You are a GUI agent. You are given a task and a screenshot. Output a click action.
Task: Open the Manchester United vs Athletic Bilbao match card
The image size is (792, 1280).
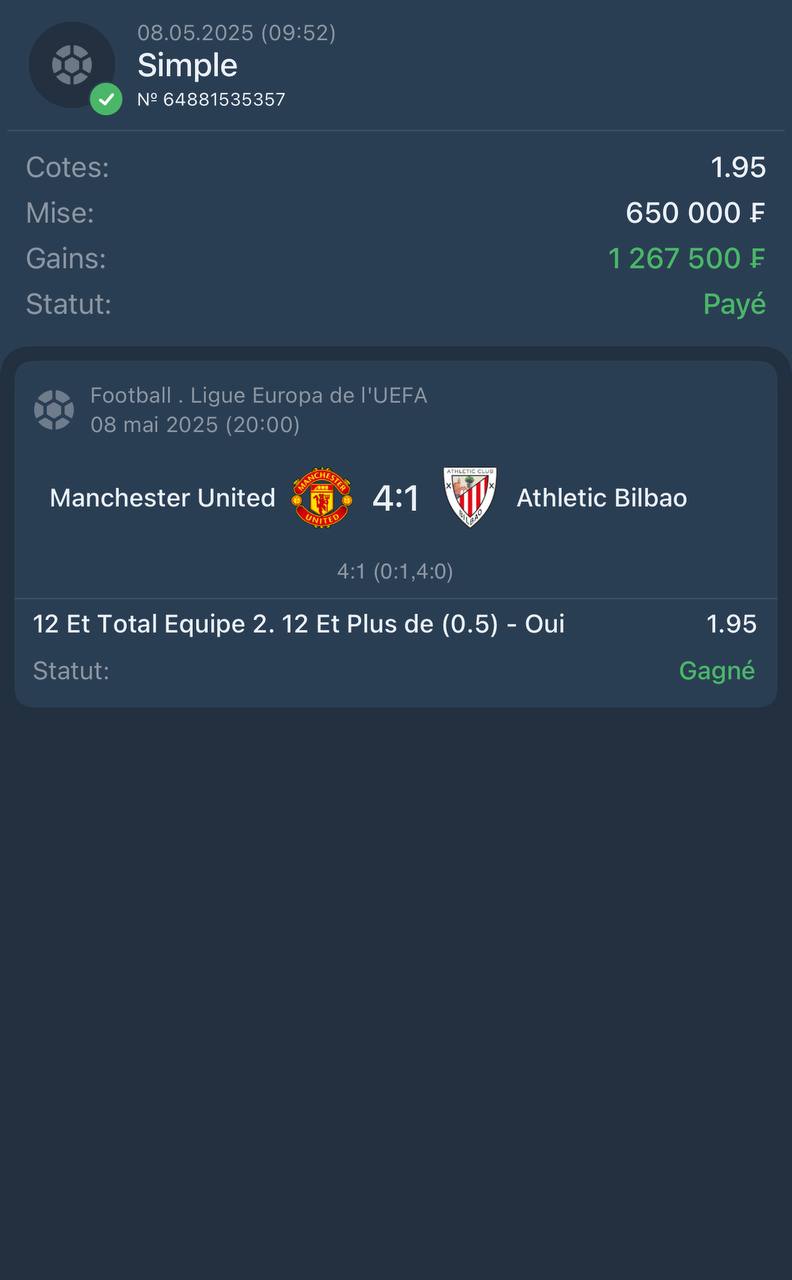(395, 497)
